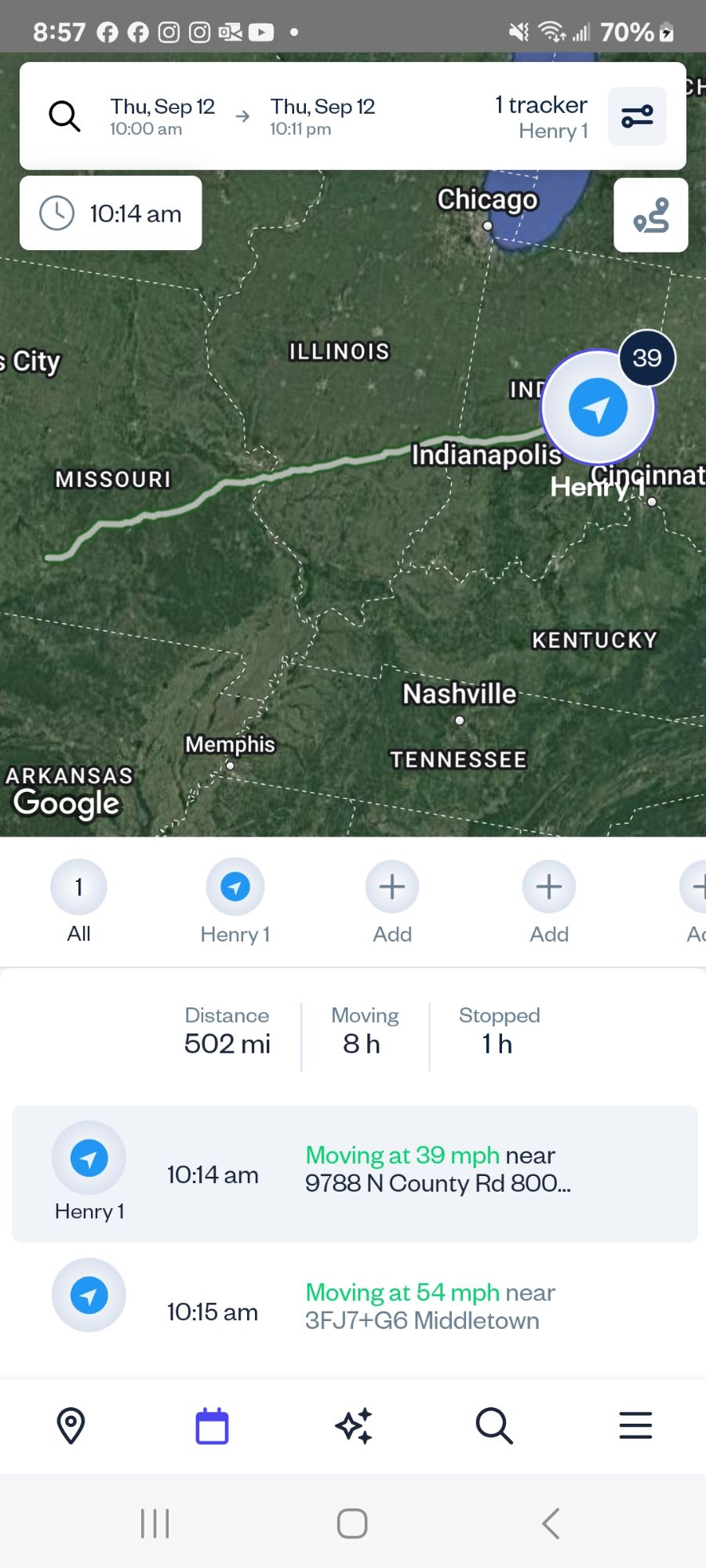Image resolution: width=706 pixels, height=1568 pixels.
Task: Open the search tab in bottom navigation
Action: (494, 1425)
